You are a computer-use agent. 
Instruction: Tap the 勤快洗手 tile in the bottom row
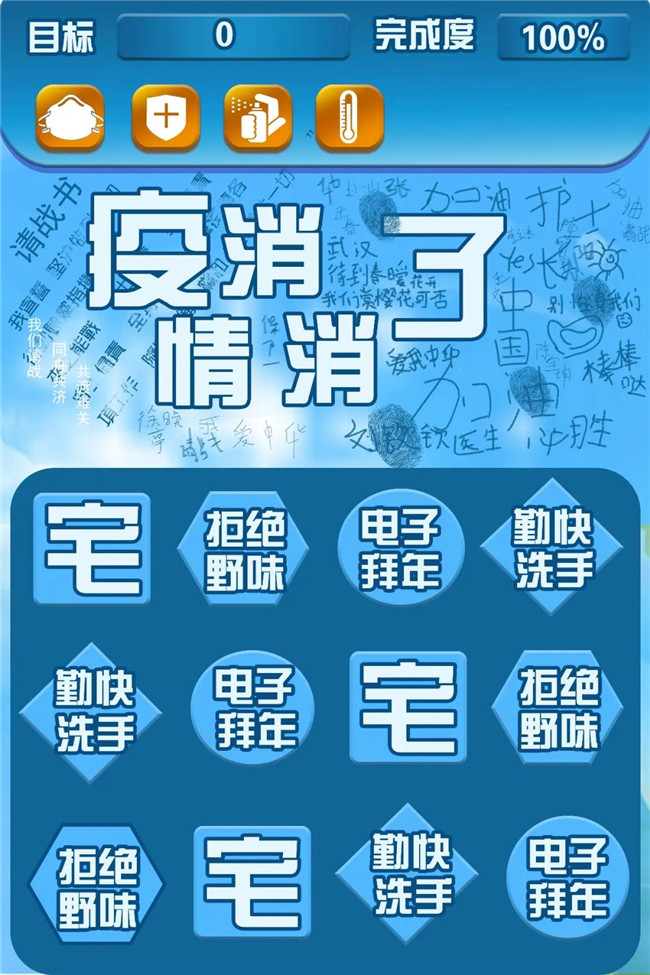(x=413, y=872)
